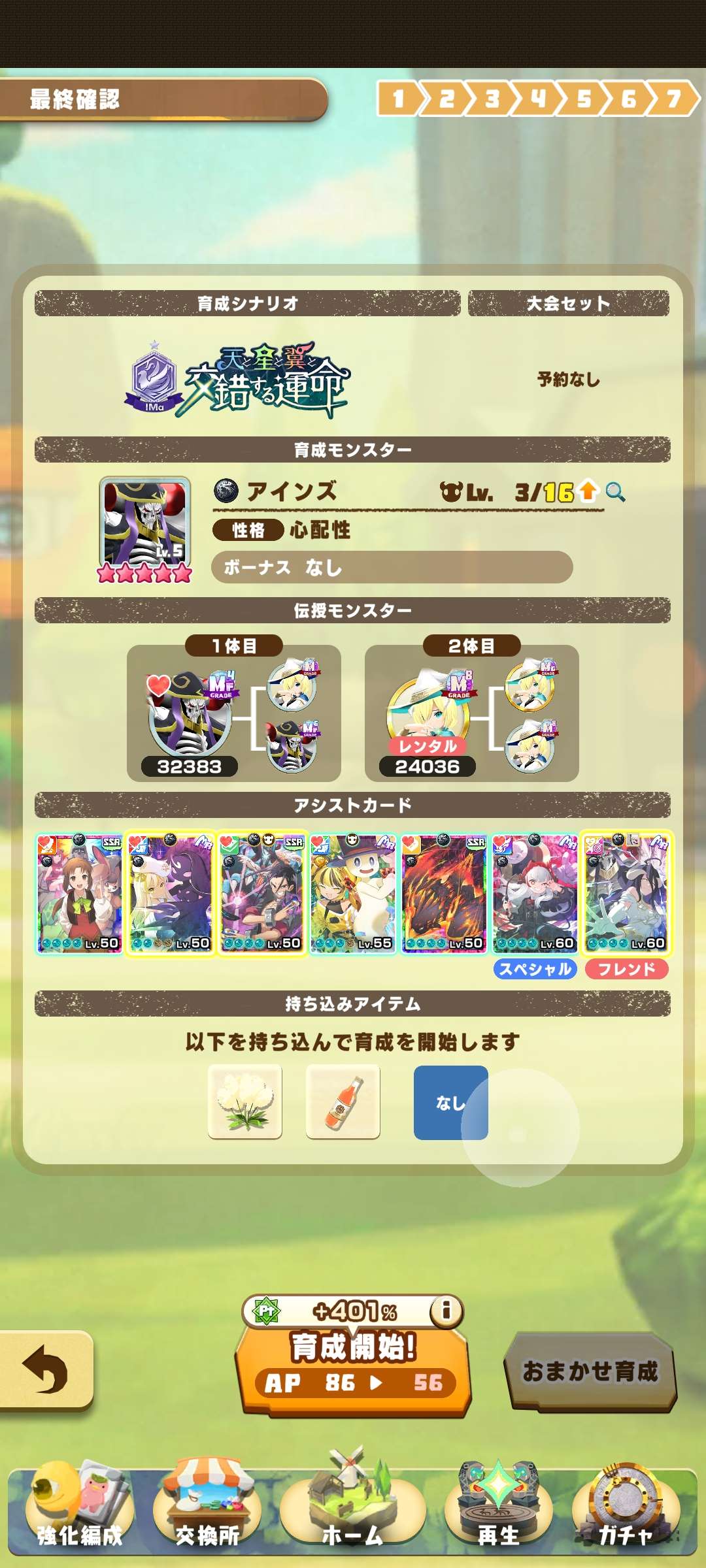
Task: Start training with the 育成開始 button
Action: pyautogui.click(x=353, y=1365)
